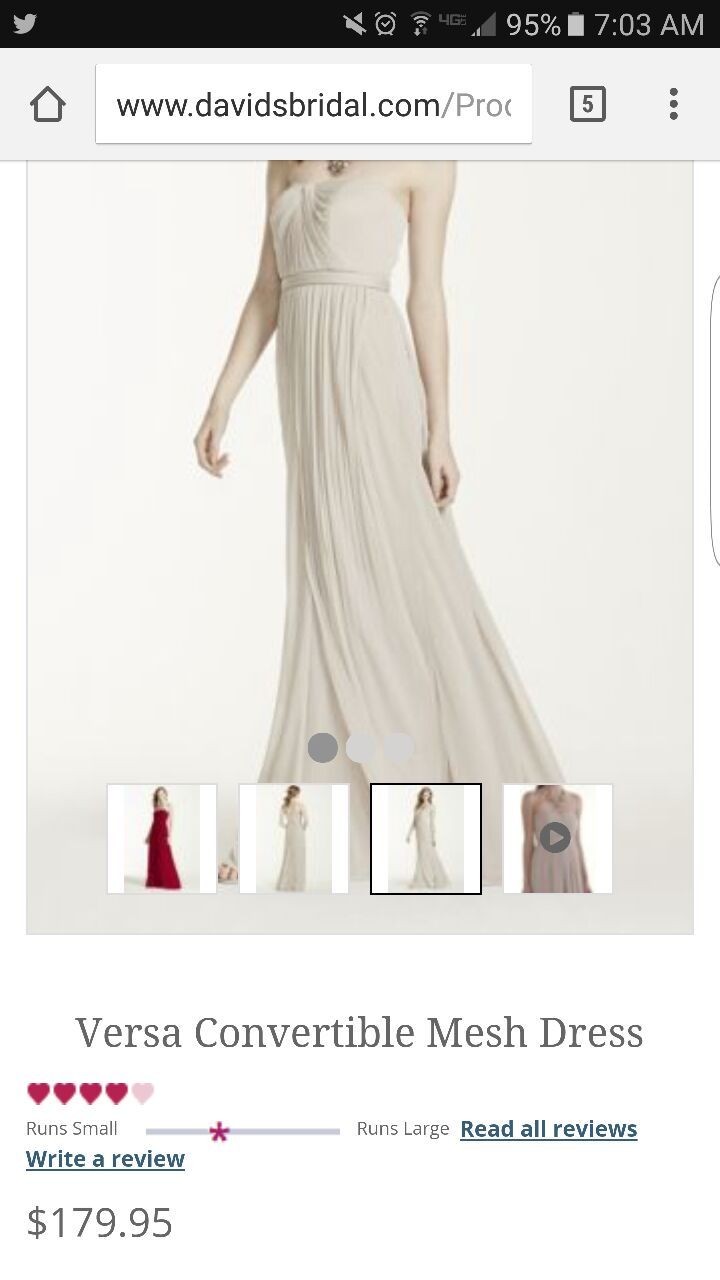The height and width of the screenshot is (1280, 720).
Task: View the red dress thumbnail
Action: [162, 838]
